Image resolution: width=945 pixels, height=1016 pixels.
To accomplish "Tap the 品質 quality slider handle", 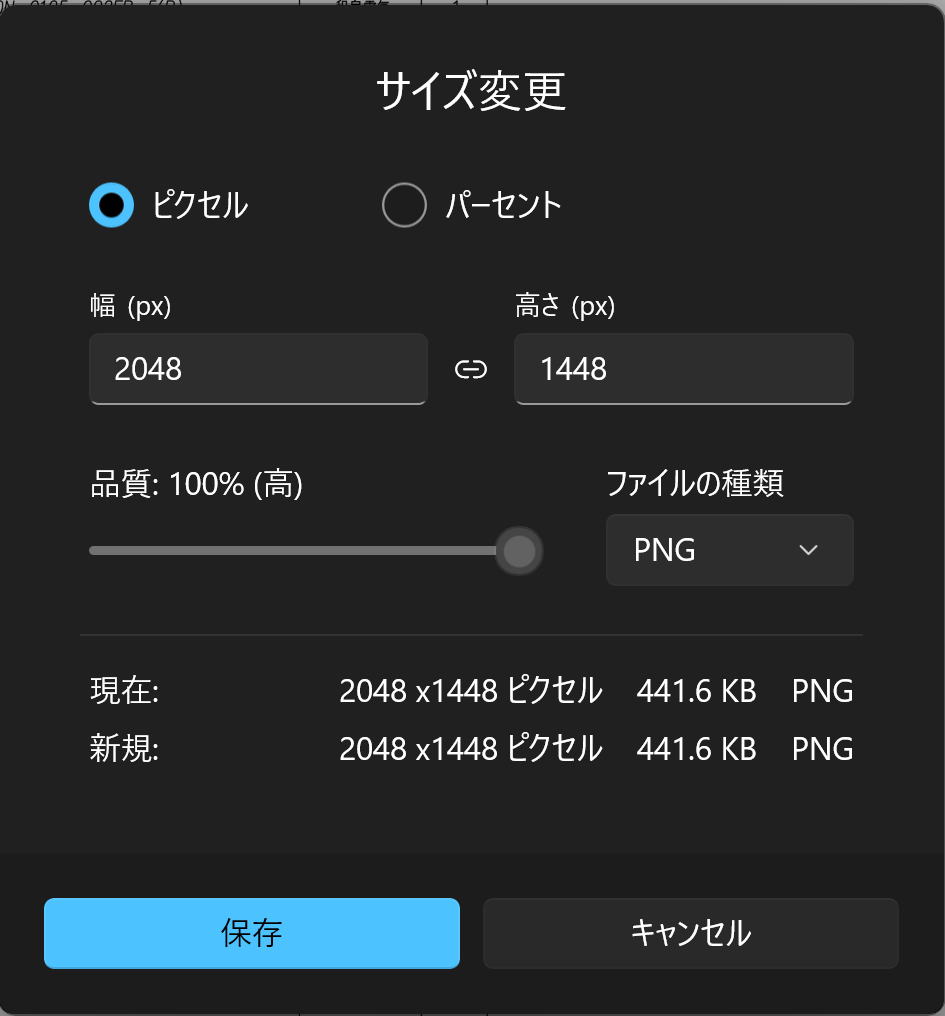I will pyautogui.click(x=518, y=551).
